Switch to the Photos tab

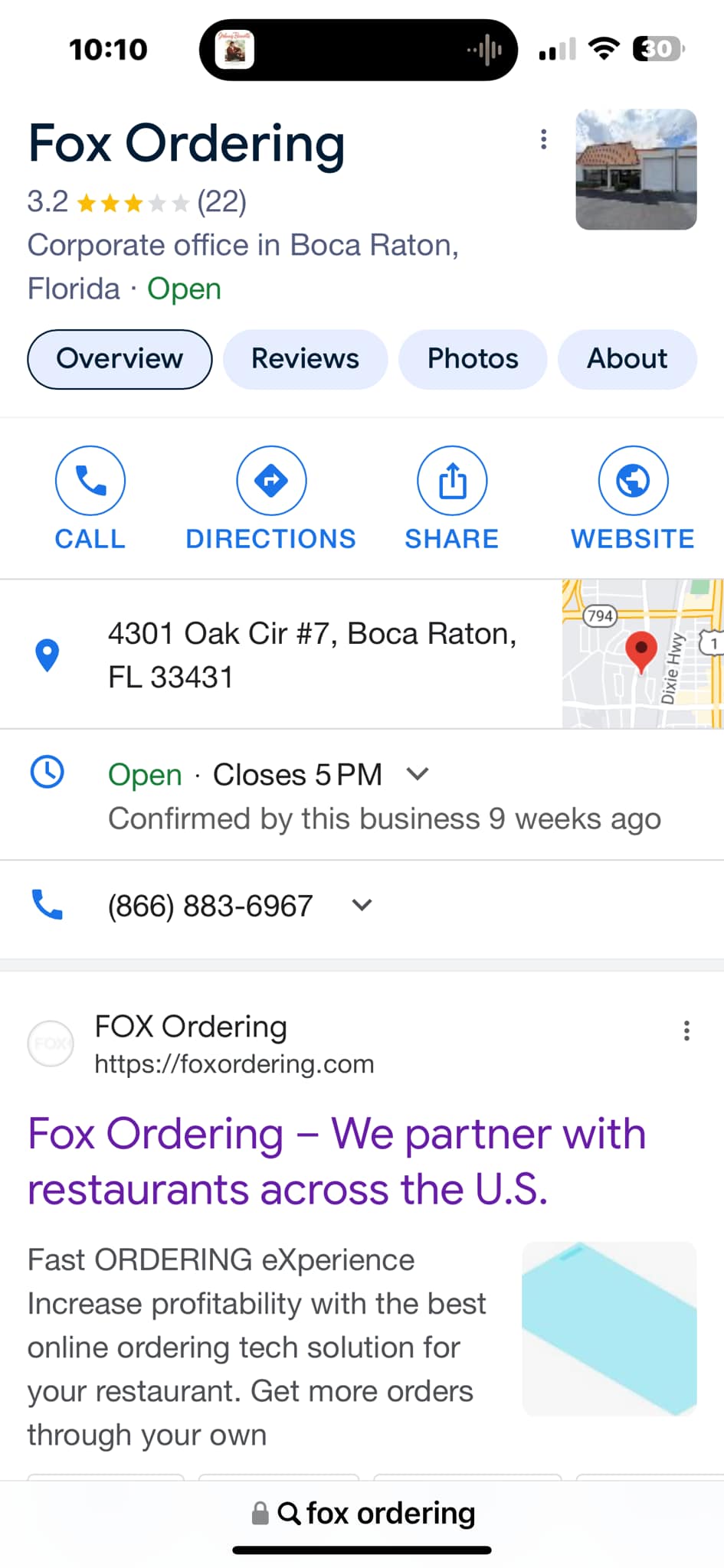(473, 359)
